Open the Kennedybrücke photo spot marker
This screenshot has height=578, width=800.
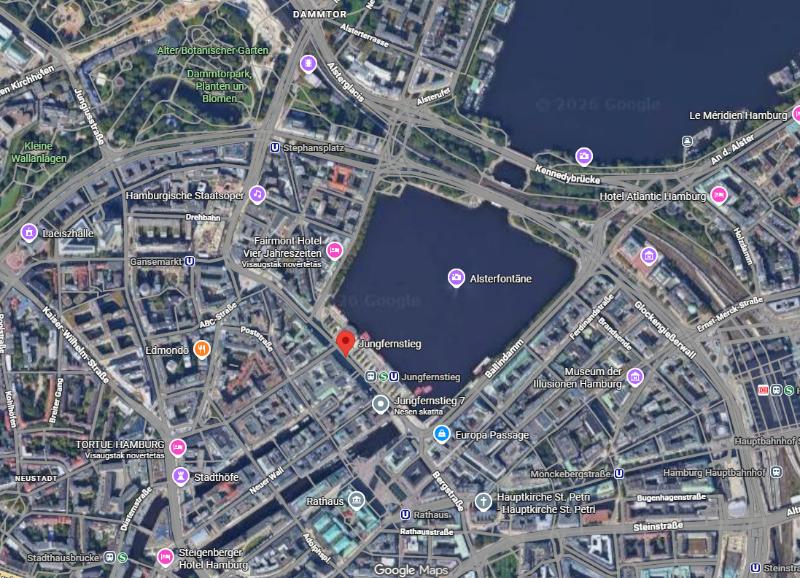click(x=584, y=156)
